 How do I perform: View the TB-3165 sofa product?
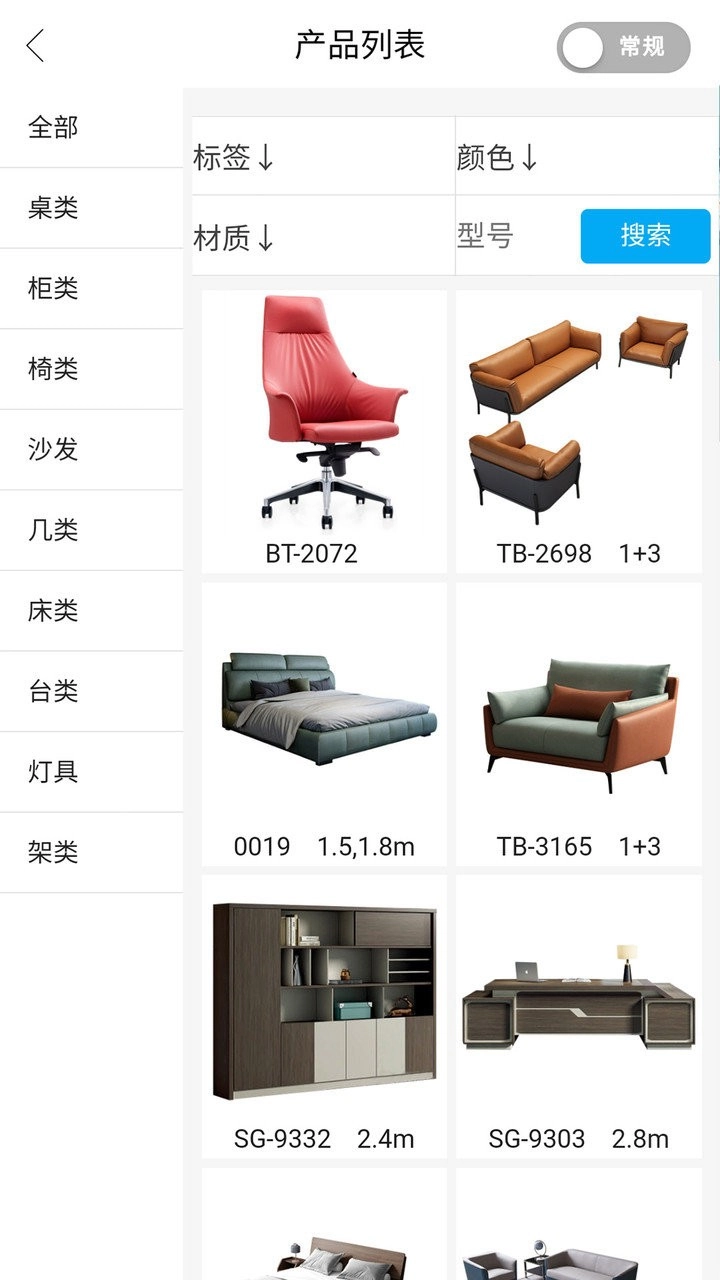tap(578, 724)
